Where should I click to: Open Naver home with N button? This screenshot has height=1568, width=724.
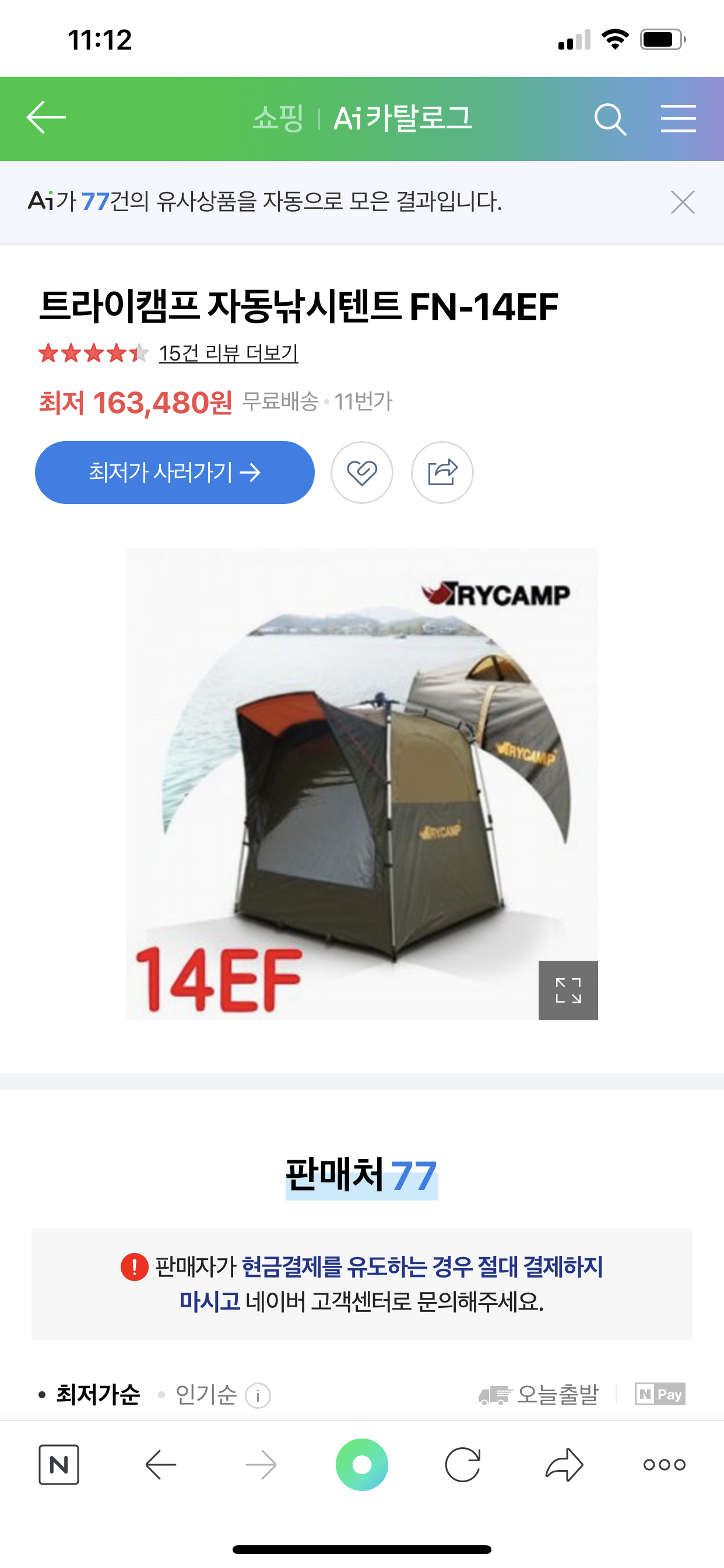59,1465
